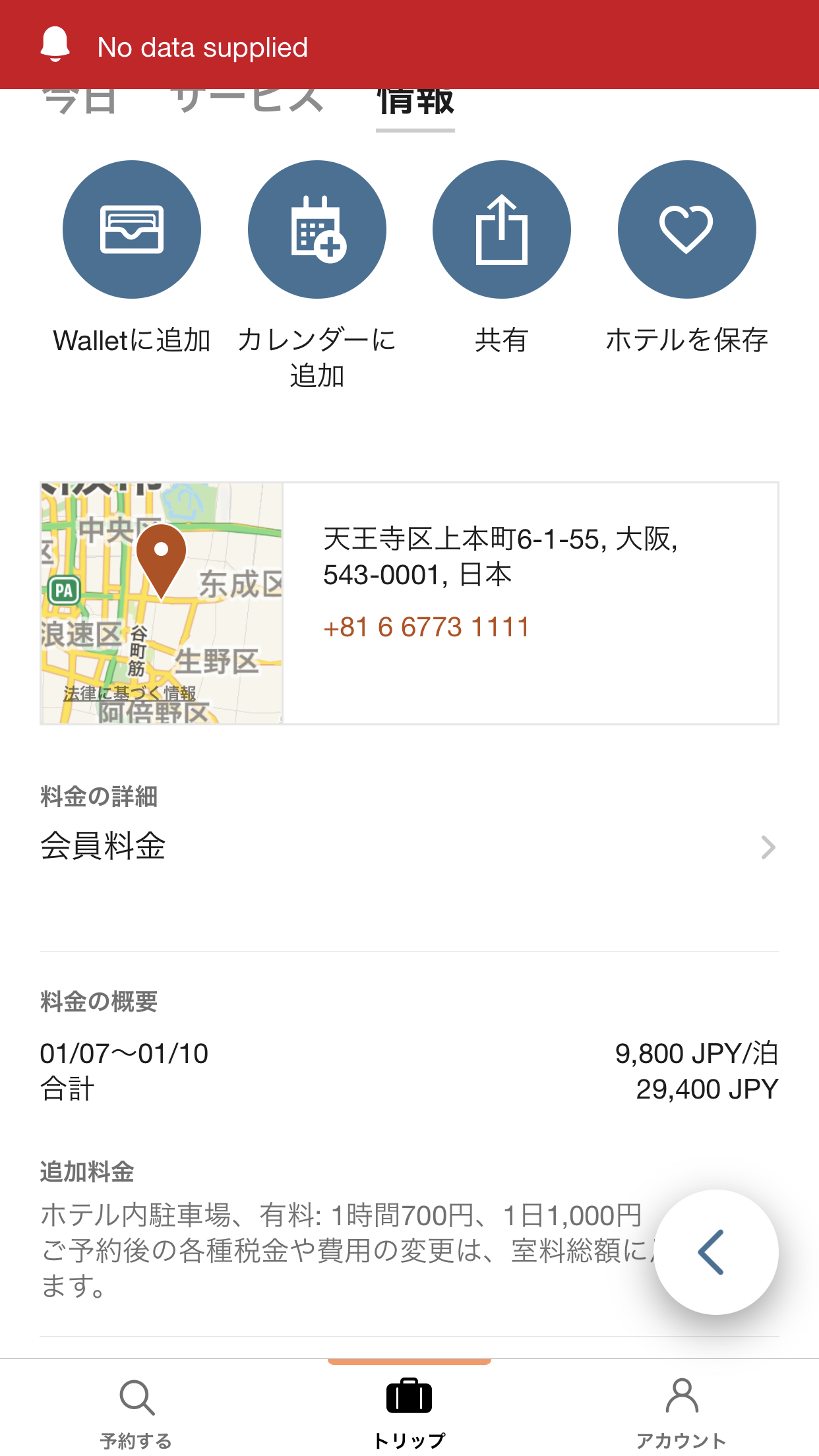Open 会員料金 rate details
Image resolution: width=819 pixels, height=1456 pixels.
pos(409,847)
